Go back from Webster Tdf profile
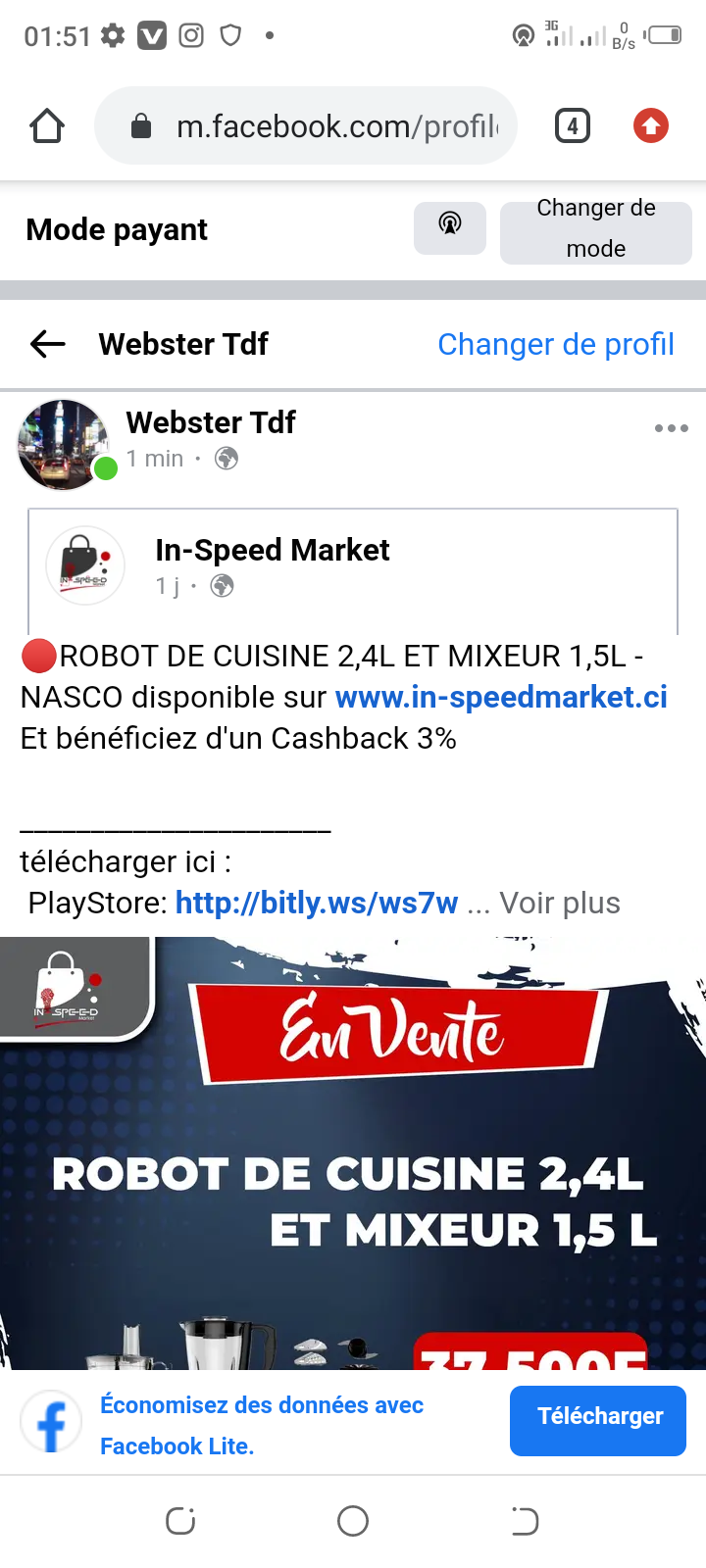706x1568 pixels. [x=47, y=344]
